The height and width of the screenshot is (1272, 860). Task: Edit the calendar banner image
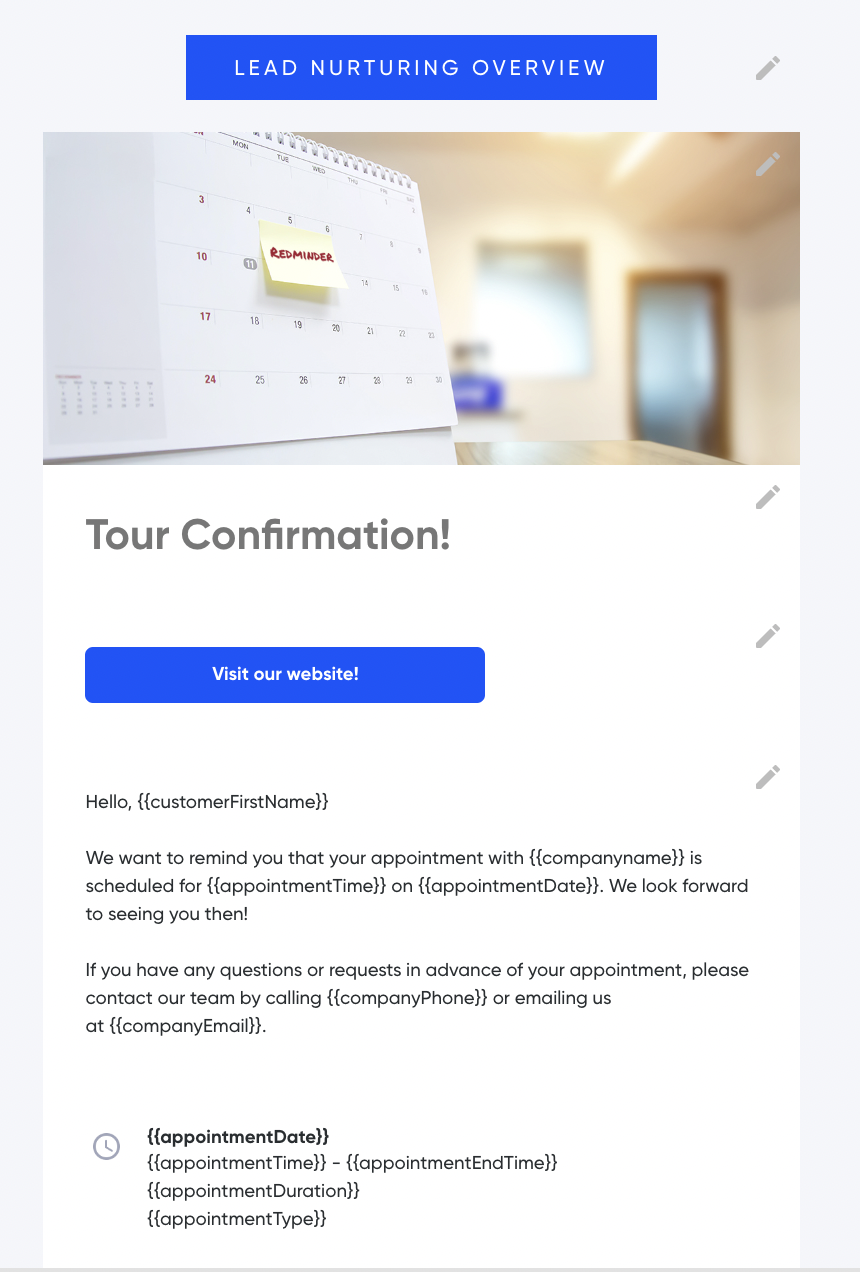click(x=767, y=164)
